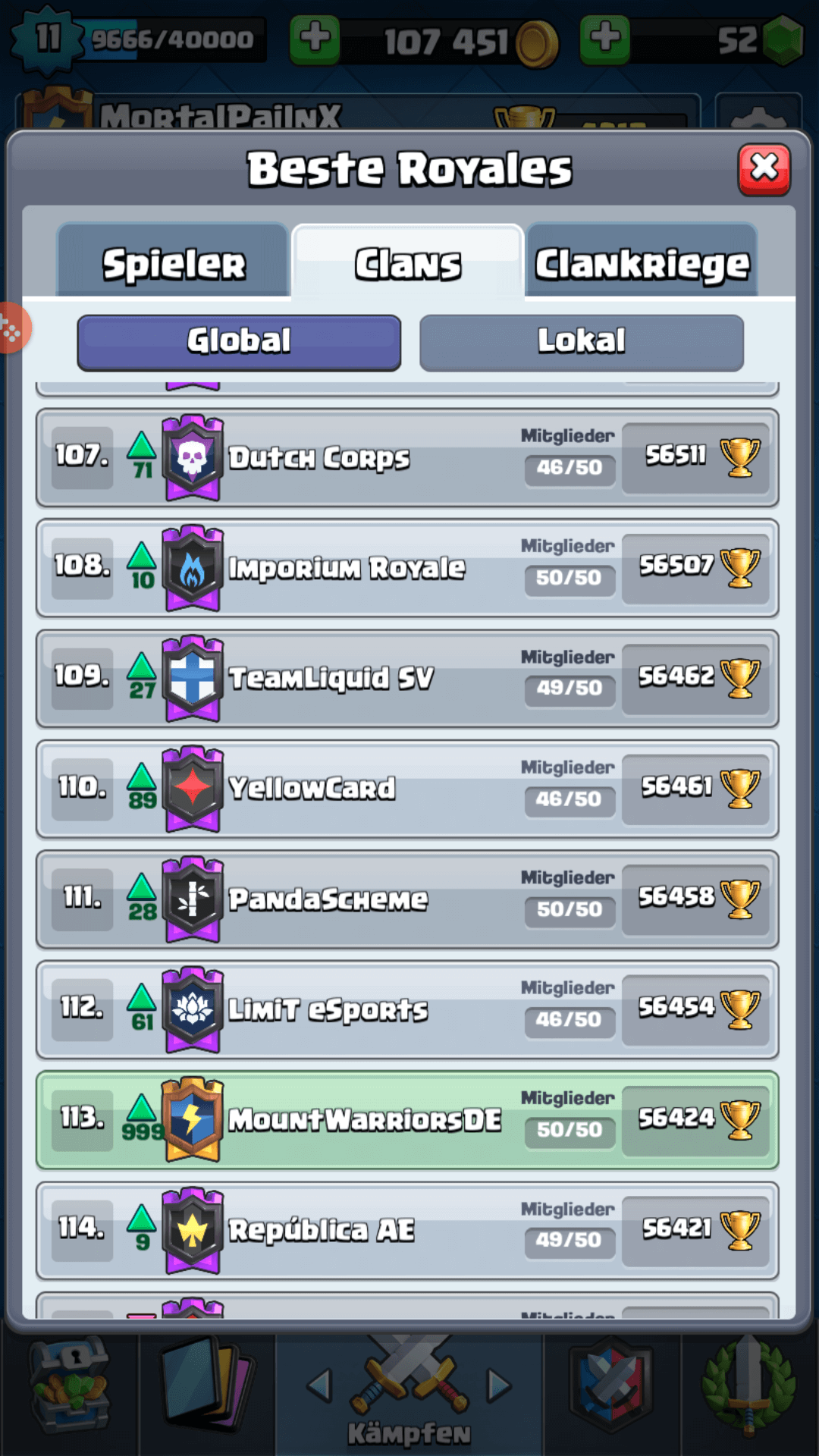Select the Clans tab
This screenshot has height=1456, width=819.
pos(408,262)
